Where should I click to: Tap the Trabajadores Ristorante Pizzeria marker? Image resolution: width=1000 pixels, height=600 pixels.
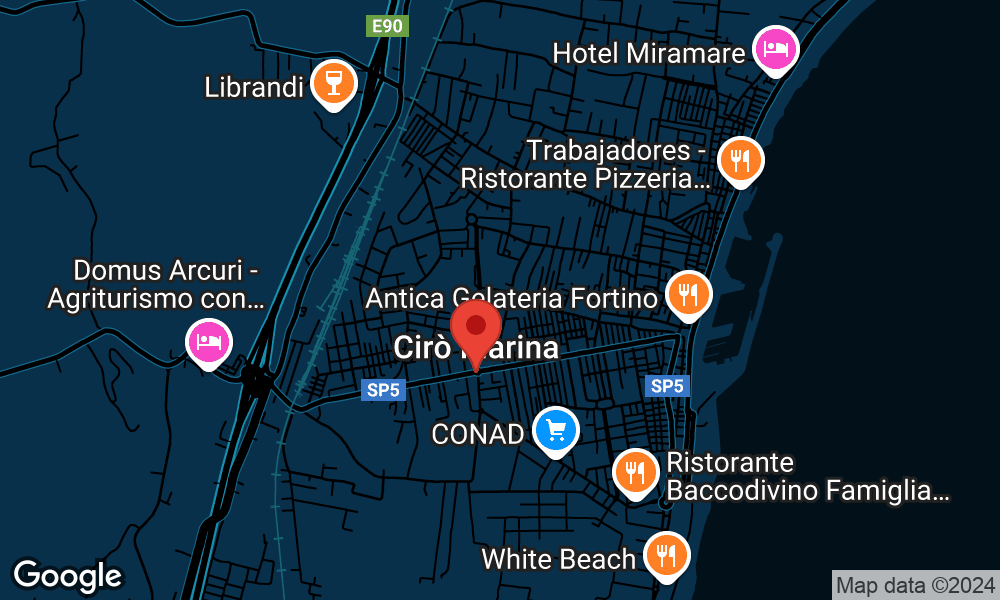click(x=740, y=160)
